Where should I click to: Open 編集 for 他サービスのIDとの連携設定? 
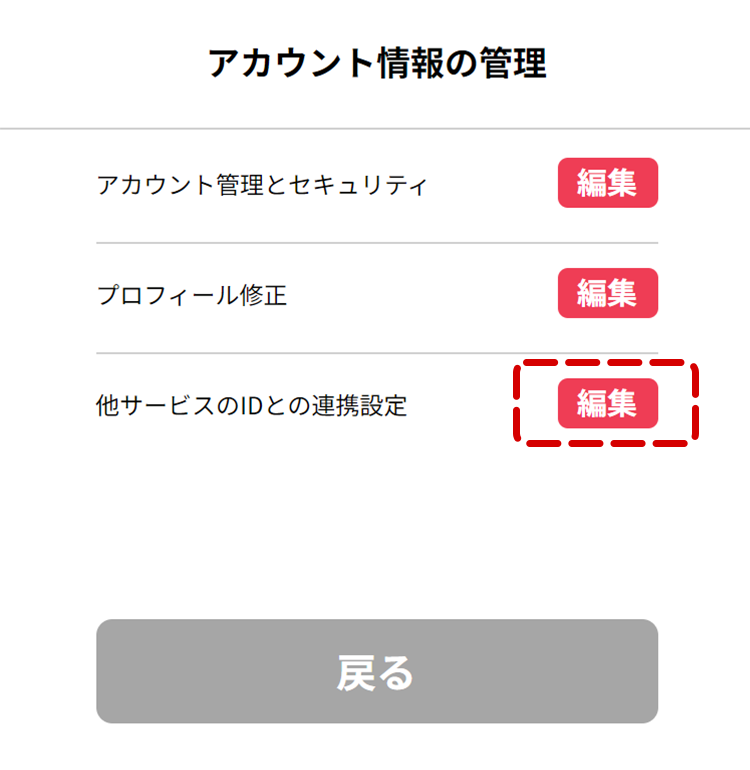click(607, 403)
